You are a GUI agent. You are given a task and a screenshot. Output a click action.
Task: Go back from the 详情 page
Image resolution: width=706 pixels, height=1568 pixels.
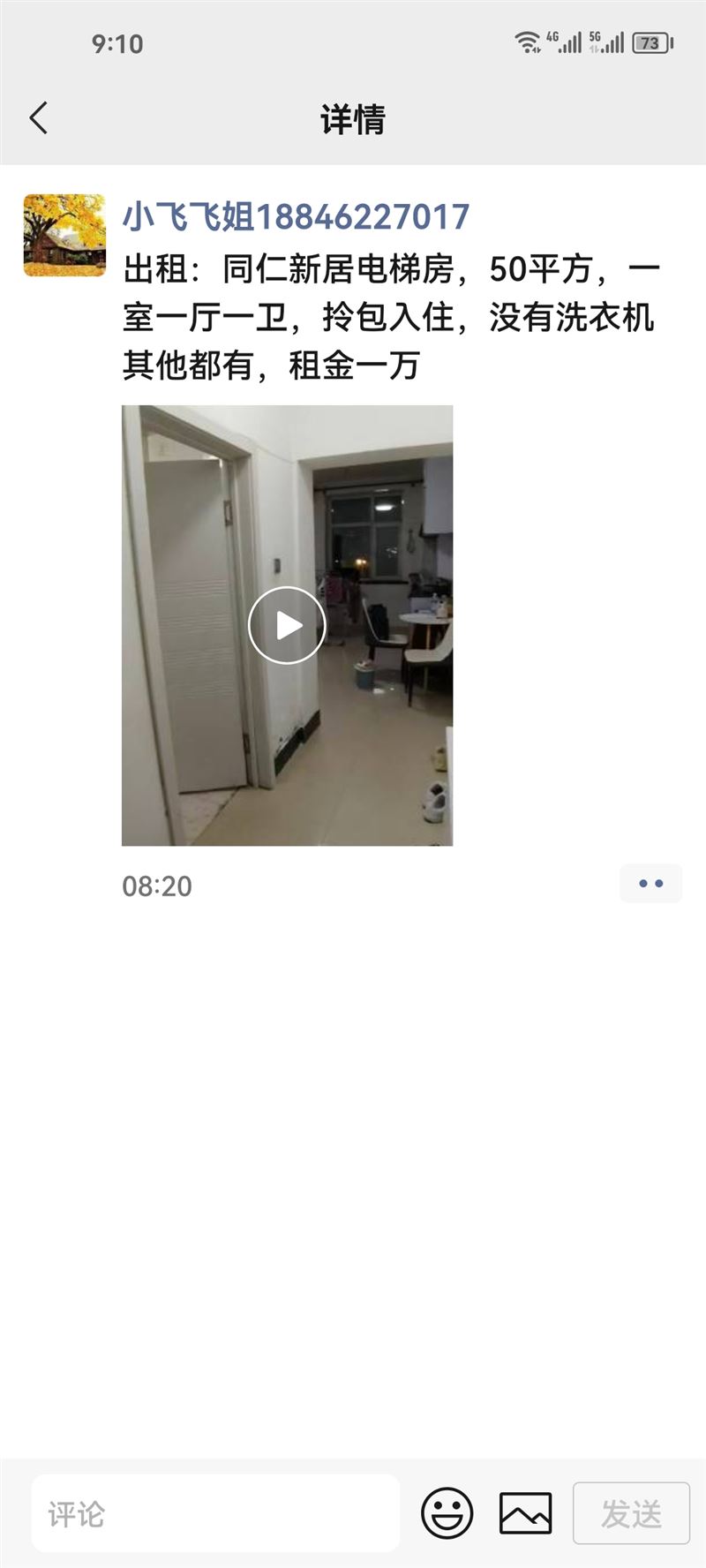(39, 118)
